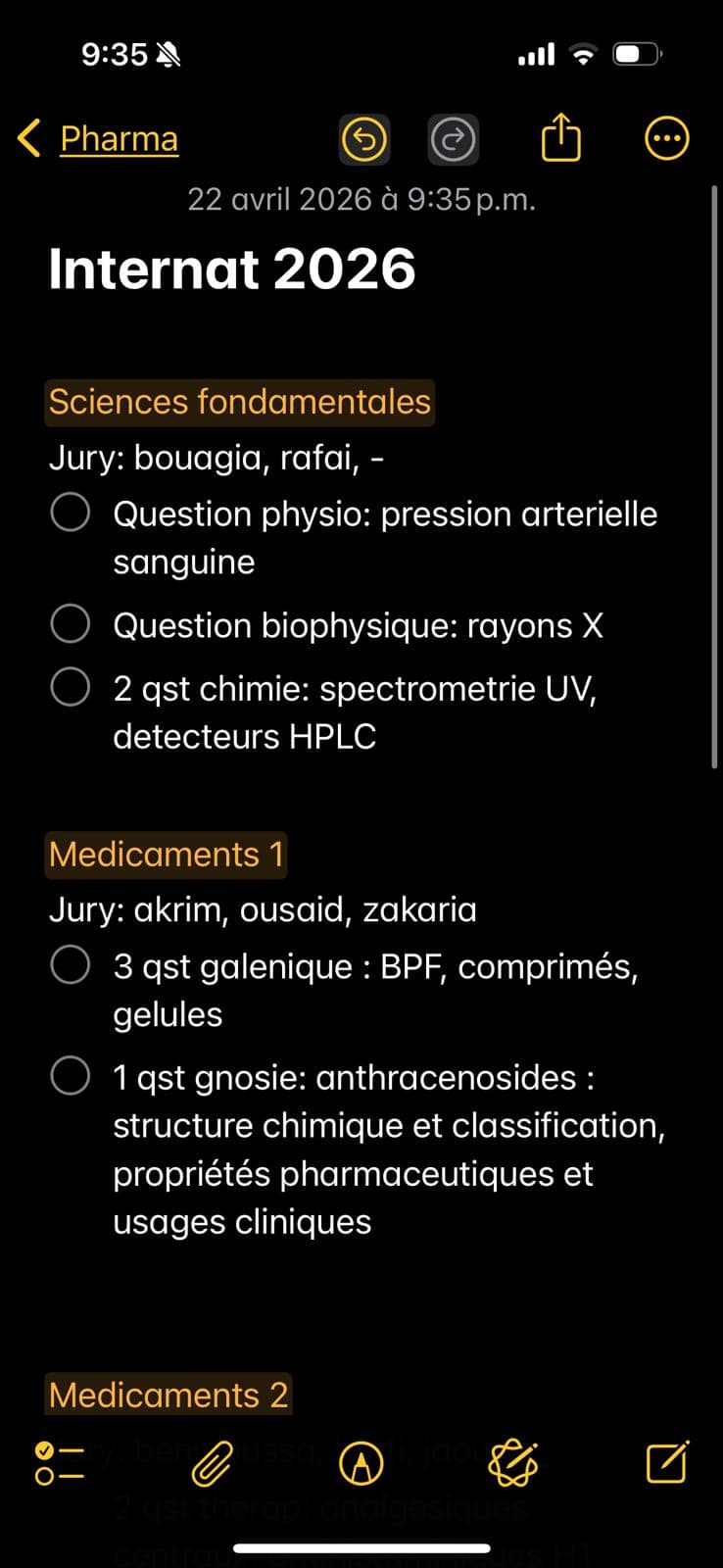Screen dimensions: 723x1568
Task: Undo the last edit
Action: (364, 139)
